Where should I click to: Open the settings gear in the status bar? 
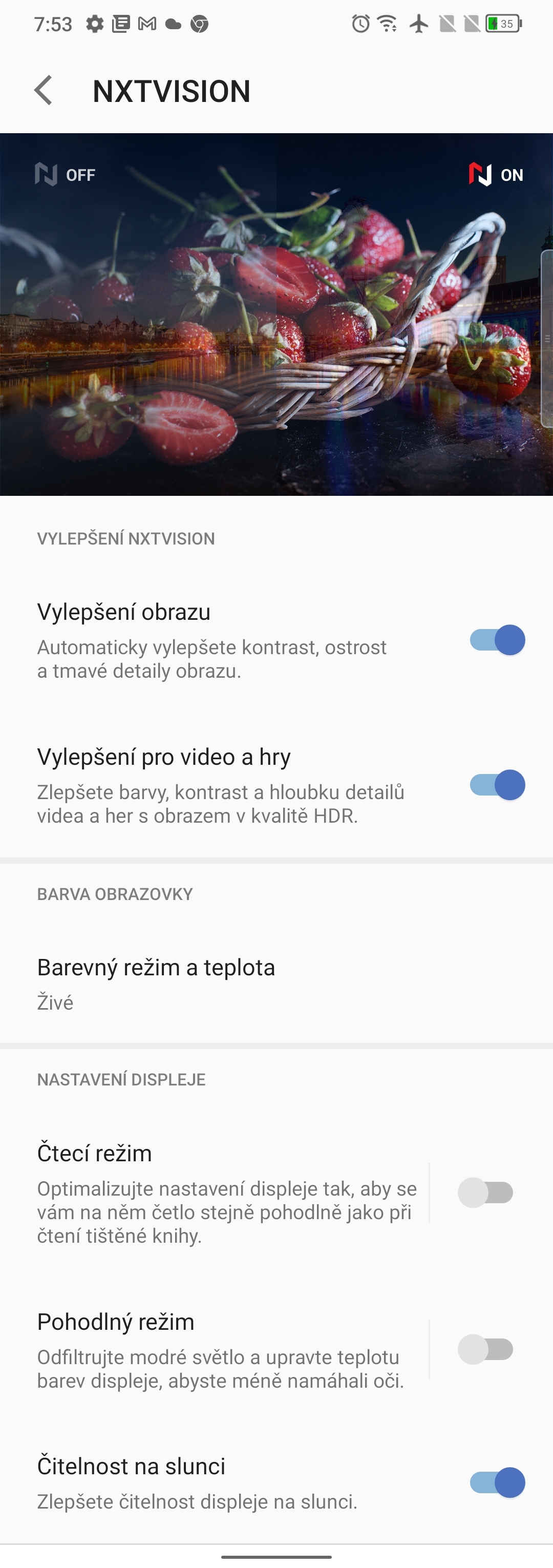(94, 25)
